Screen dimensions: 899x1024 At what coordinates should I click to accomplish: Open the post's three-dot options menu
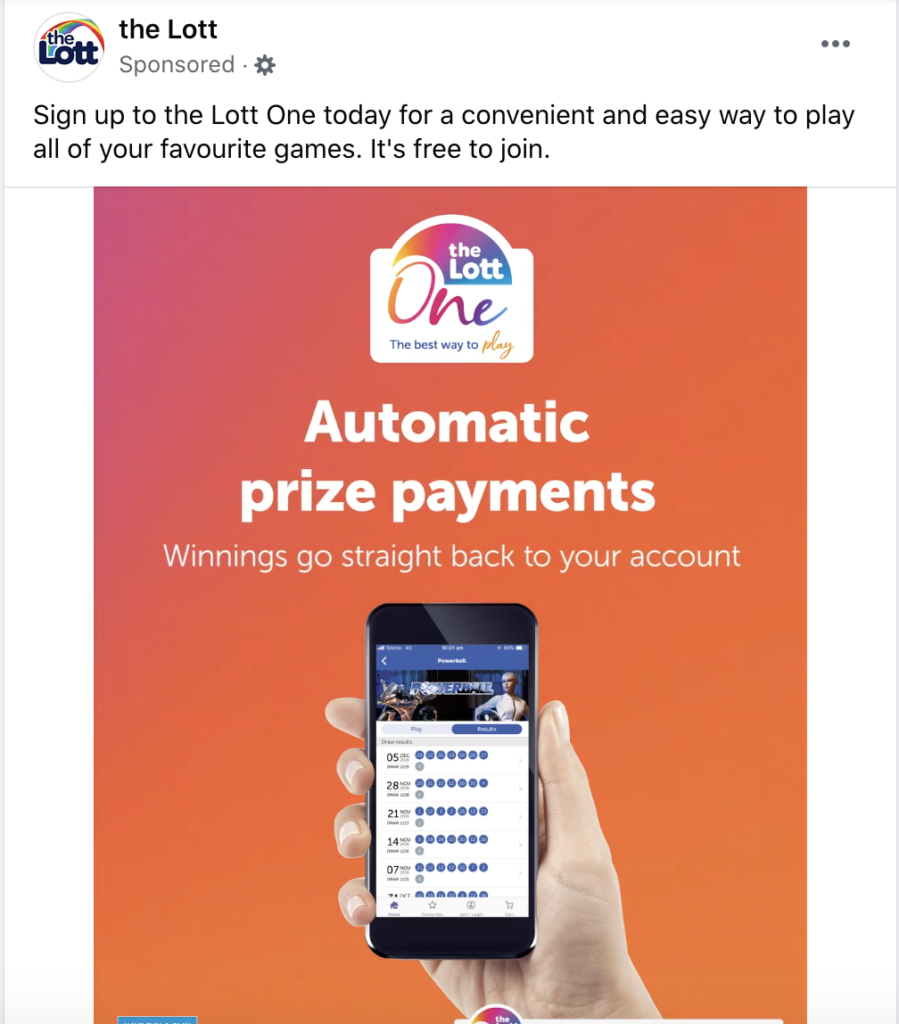pos(835,44)
